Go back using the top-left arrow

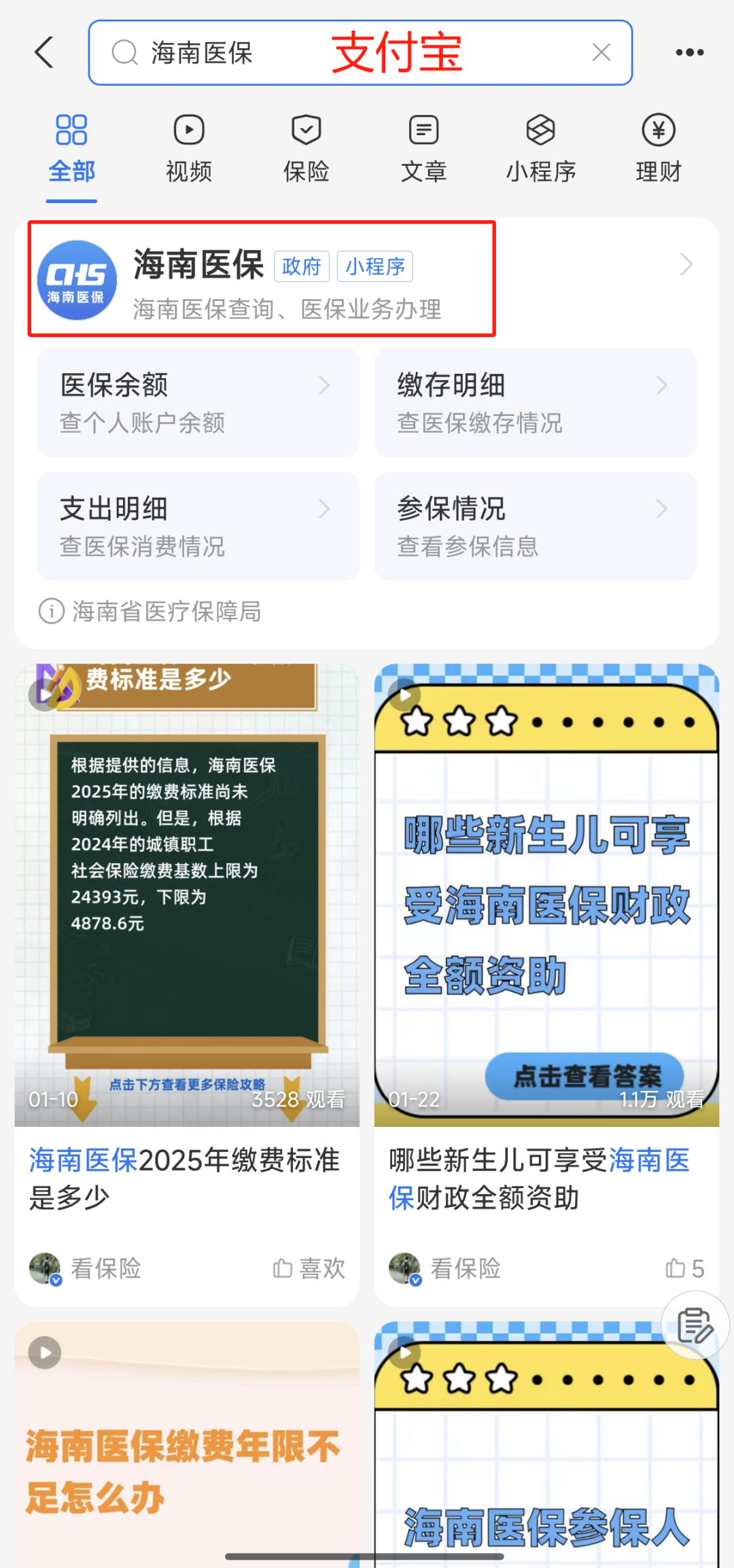[x=45, y=52]
